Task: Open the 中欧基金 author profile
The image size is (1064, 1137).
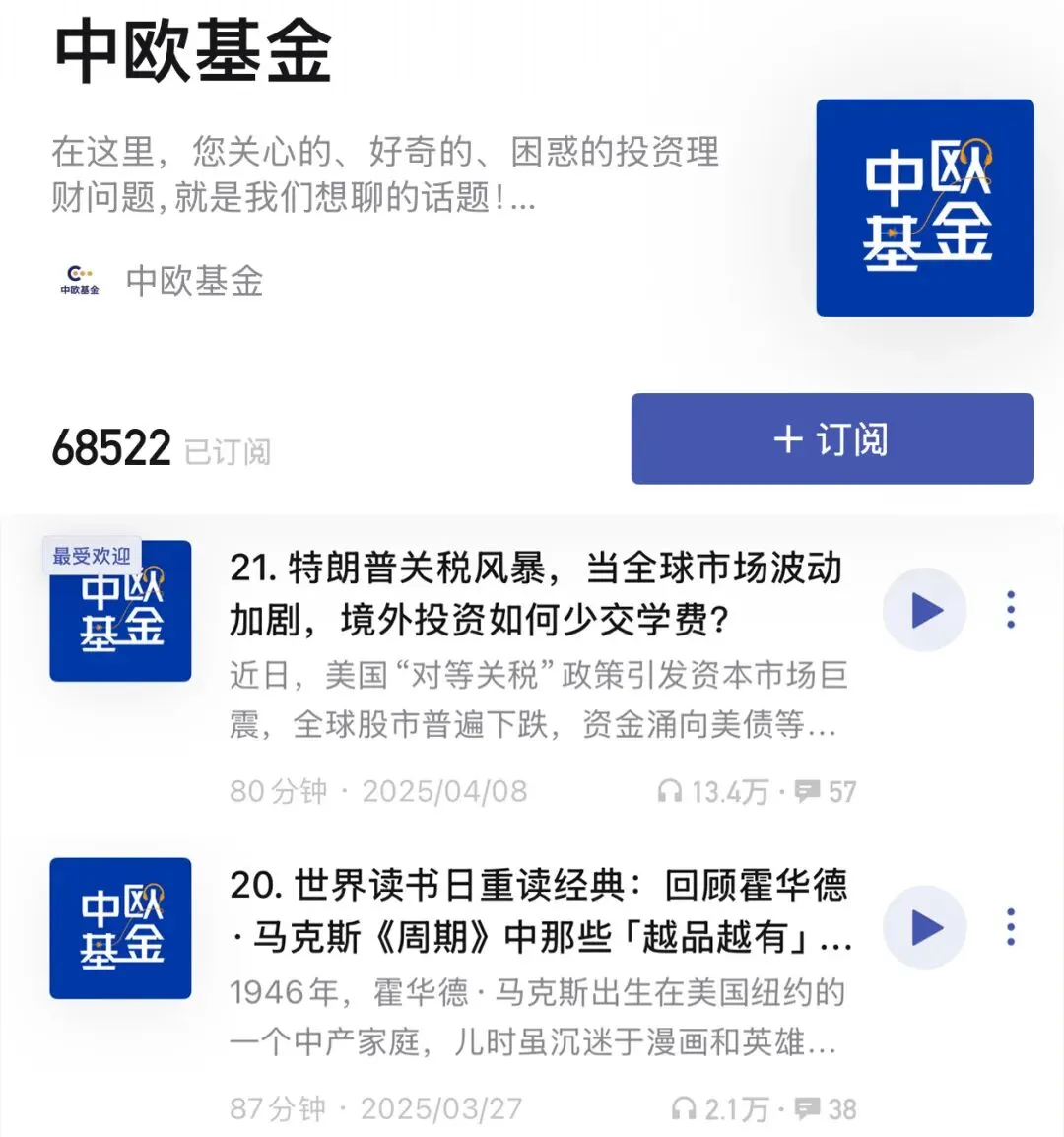Action: (161, 281)
